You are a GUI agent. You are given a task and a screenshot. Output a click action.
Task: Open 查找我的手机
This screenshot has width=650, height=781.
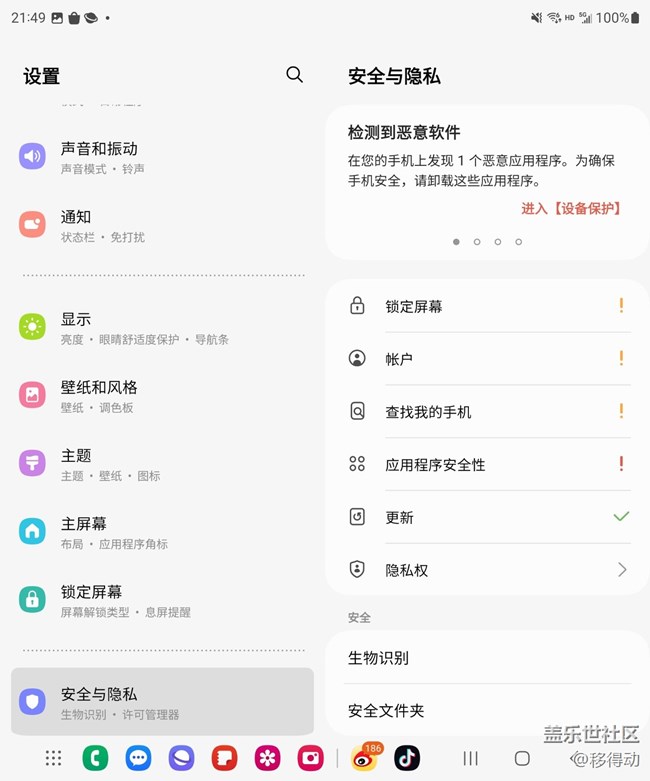point(488,411)
